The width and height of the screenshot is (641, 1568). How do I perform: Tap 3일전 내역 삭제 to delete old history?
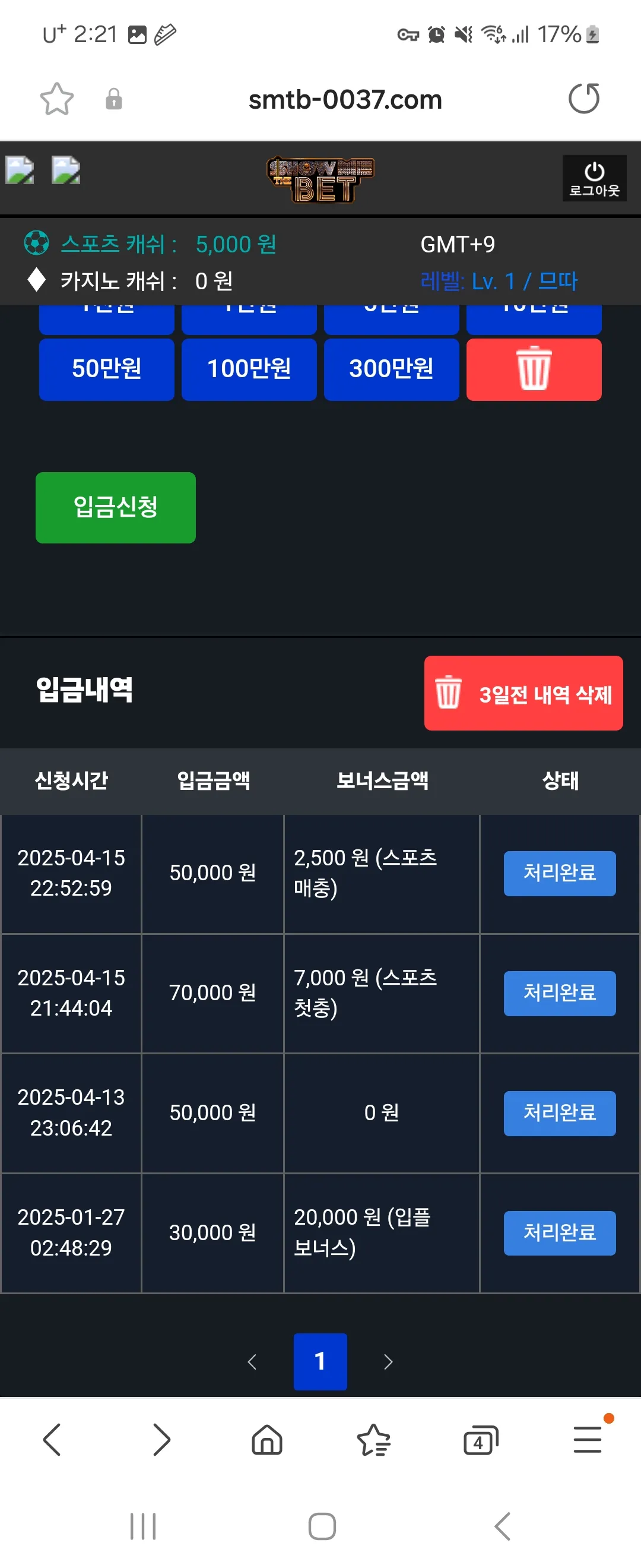click(523, 693)
